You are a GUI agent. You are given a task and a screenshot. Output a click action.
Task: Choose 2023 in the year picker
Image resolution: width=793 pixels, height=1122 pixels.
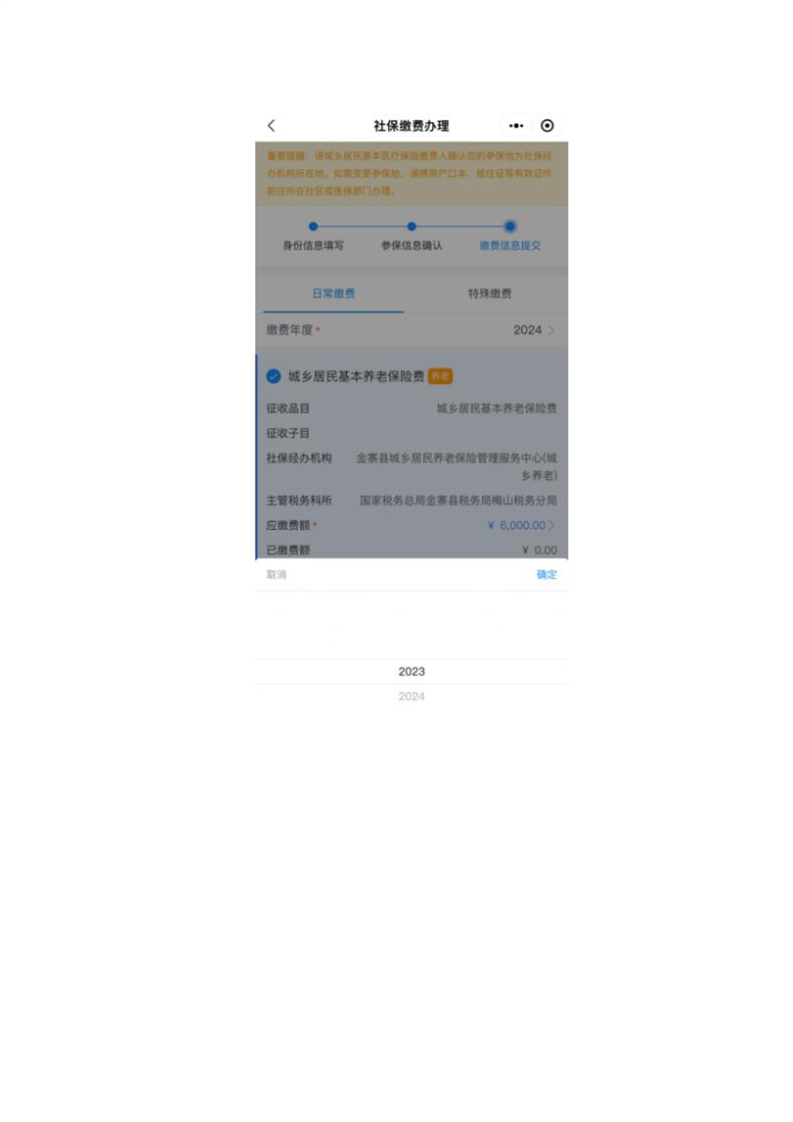411,672
